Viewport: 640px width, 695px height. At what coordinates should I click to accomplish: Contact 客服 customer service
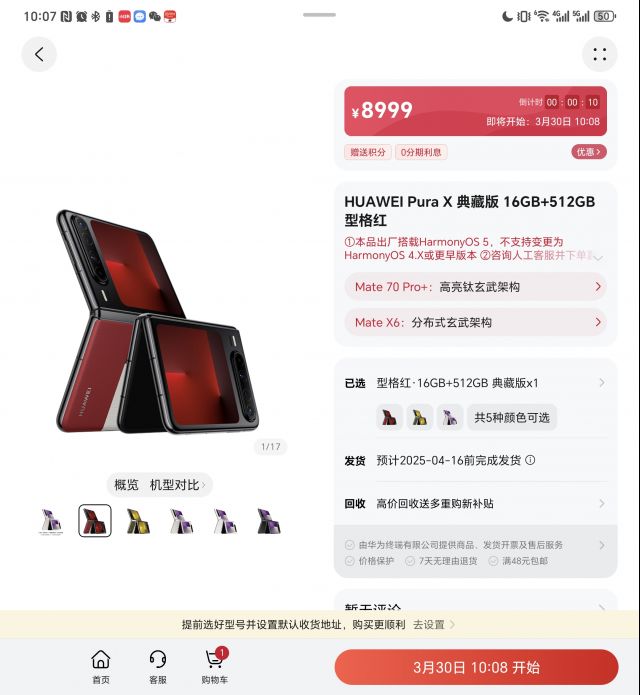[x=157, y=666]
